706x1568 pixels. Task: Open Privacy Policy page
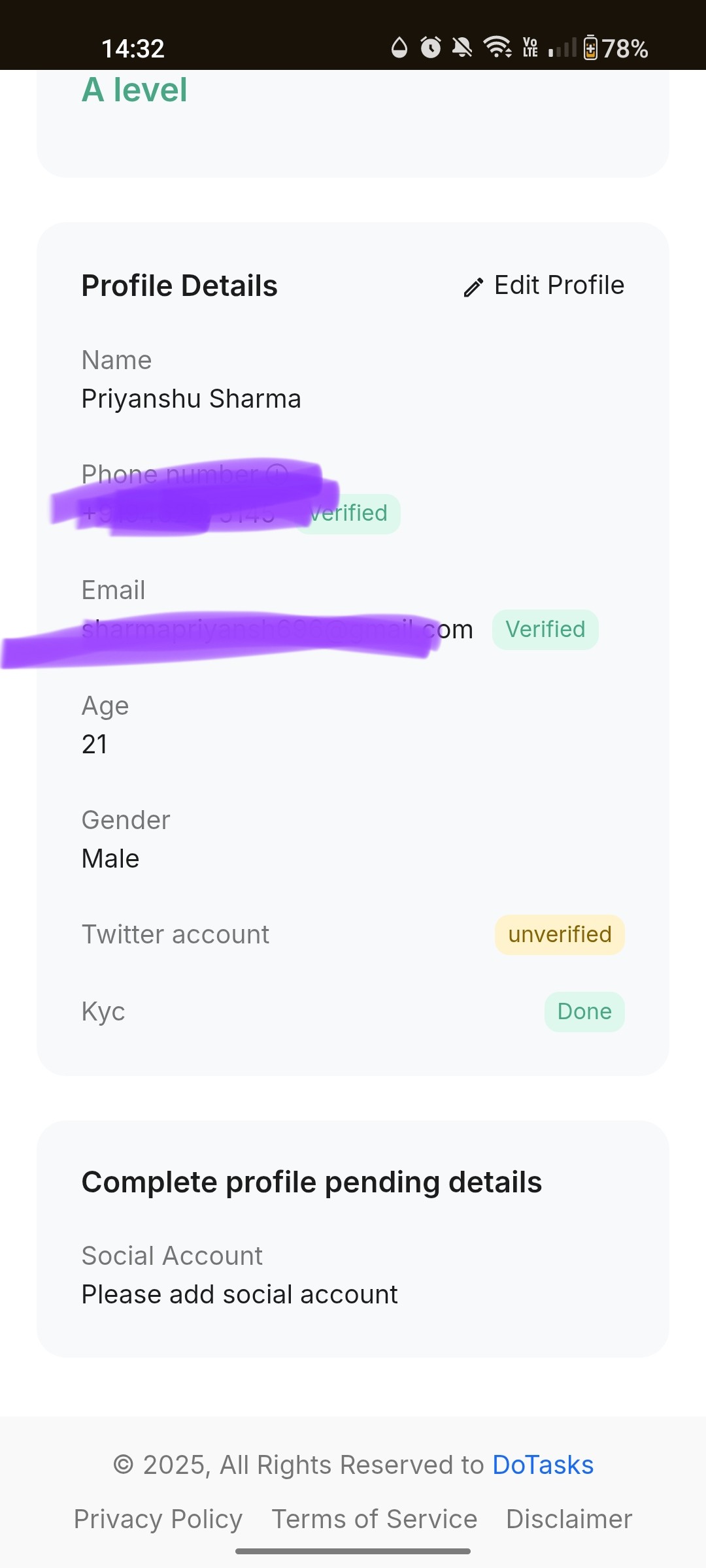click(x=158, y=1519)
